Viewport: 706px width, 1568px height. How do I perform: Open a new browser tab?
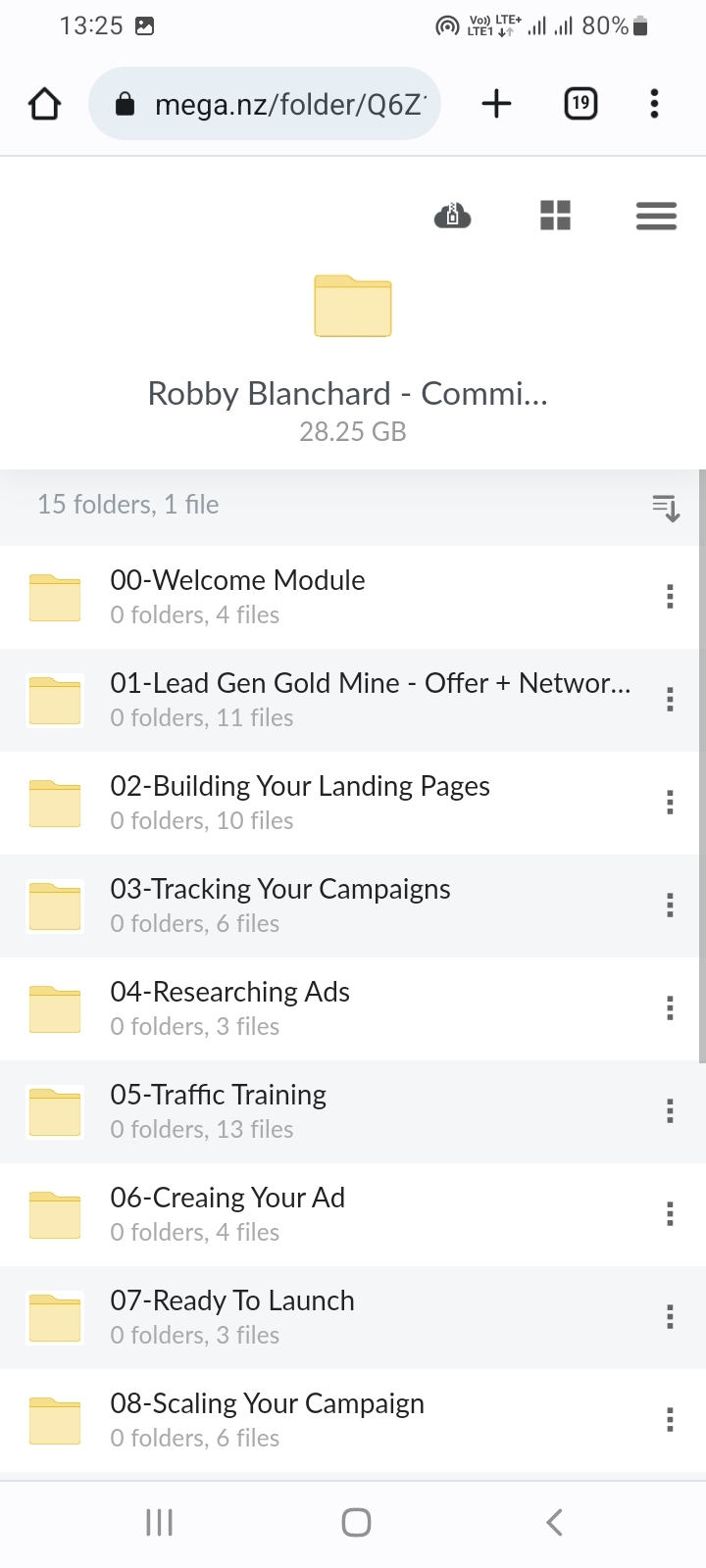[x=497, y=104]
